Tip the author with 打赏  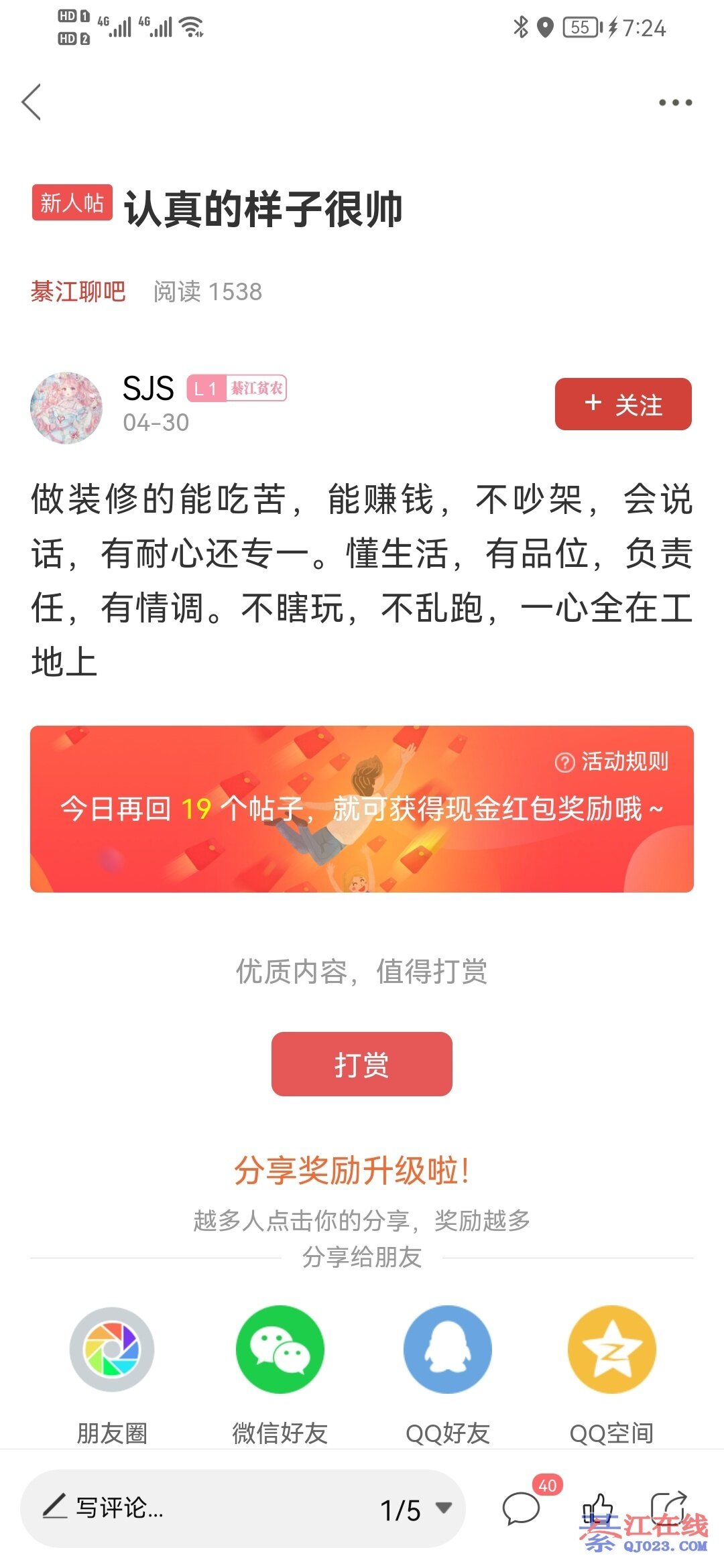pyautogui.click(x=362, y=1064)
